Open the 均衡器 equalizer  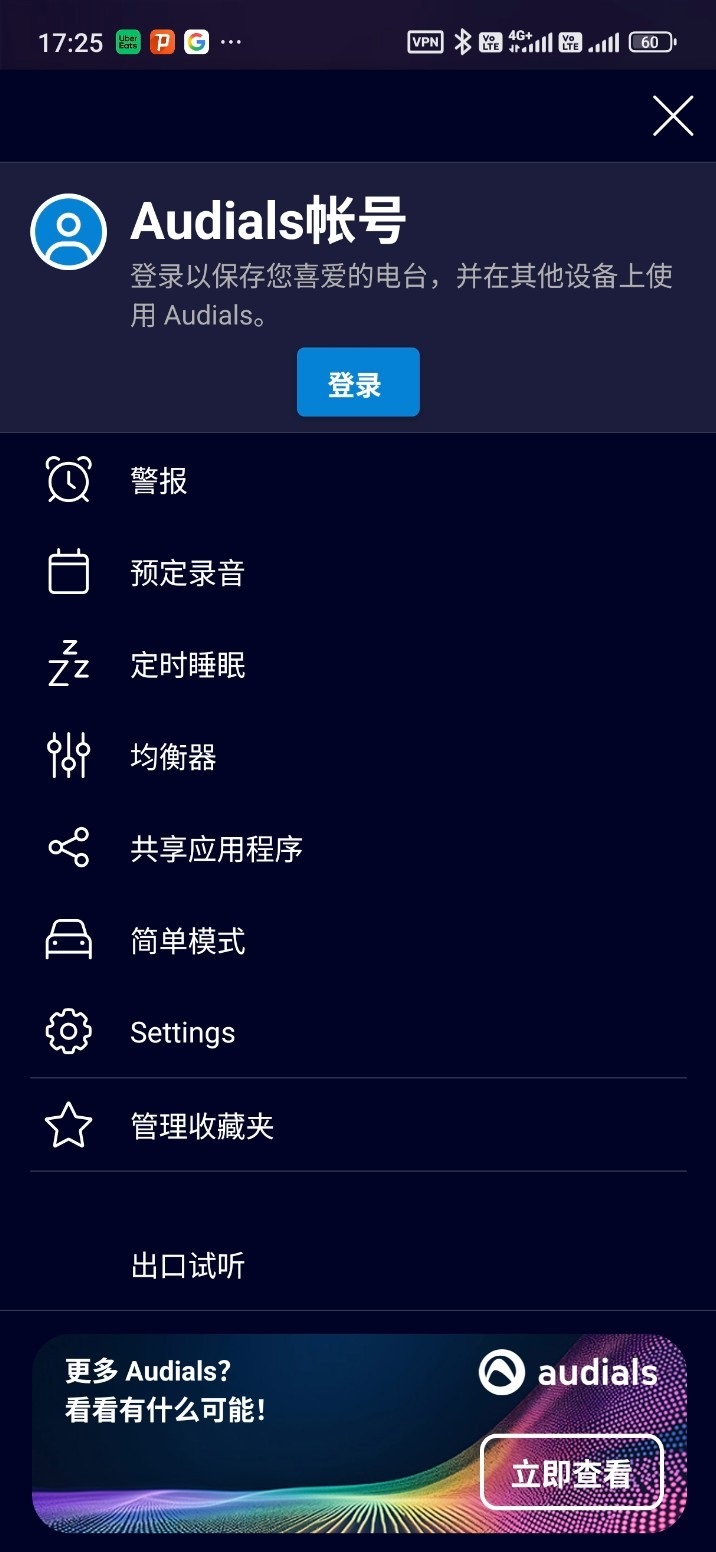pos(173,757)
